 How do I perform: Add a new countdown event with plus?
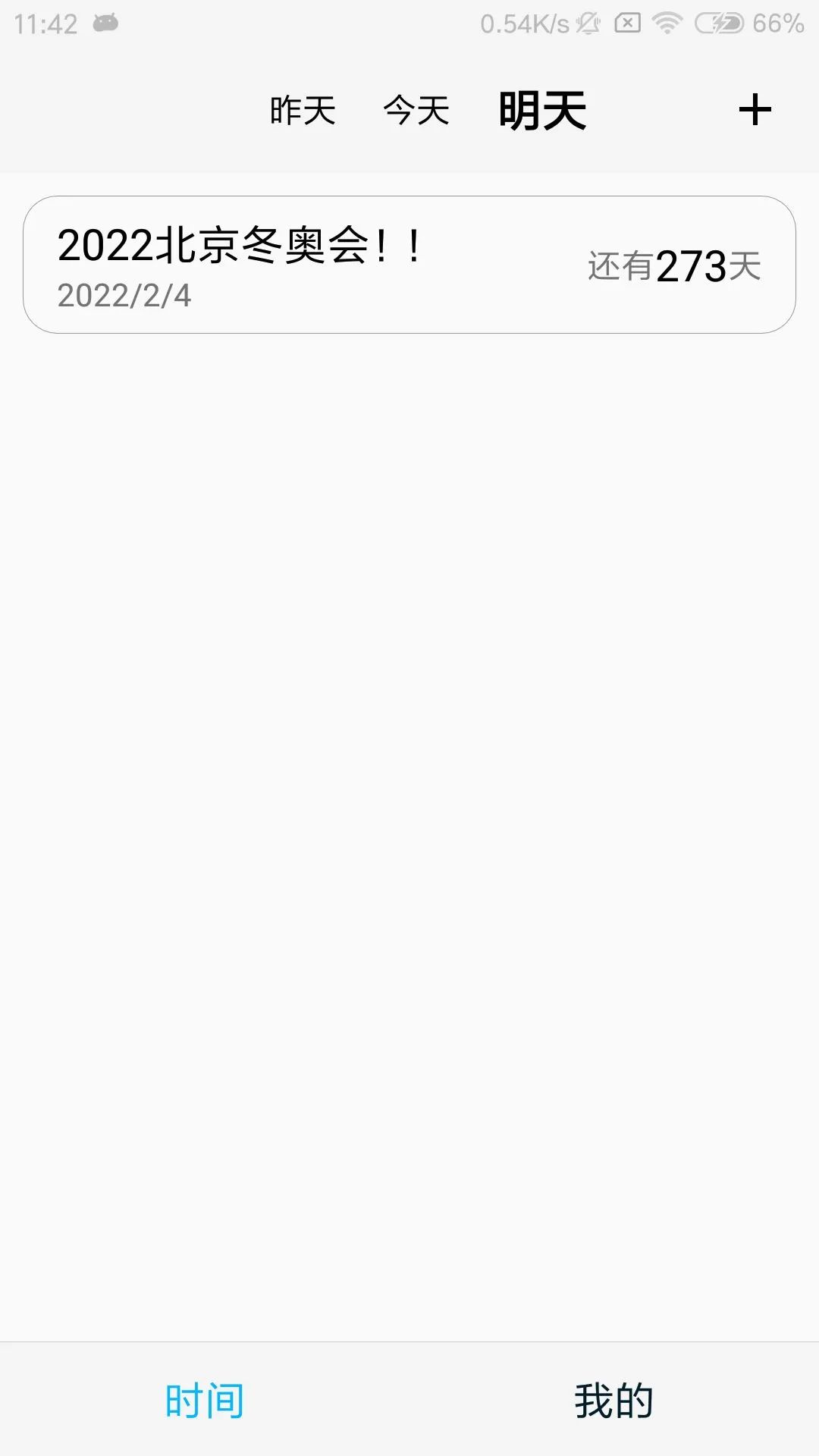755,110
